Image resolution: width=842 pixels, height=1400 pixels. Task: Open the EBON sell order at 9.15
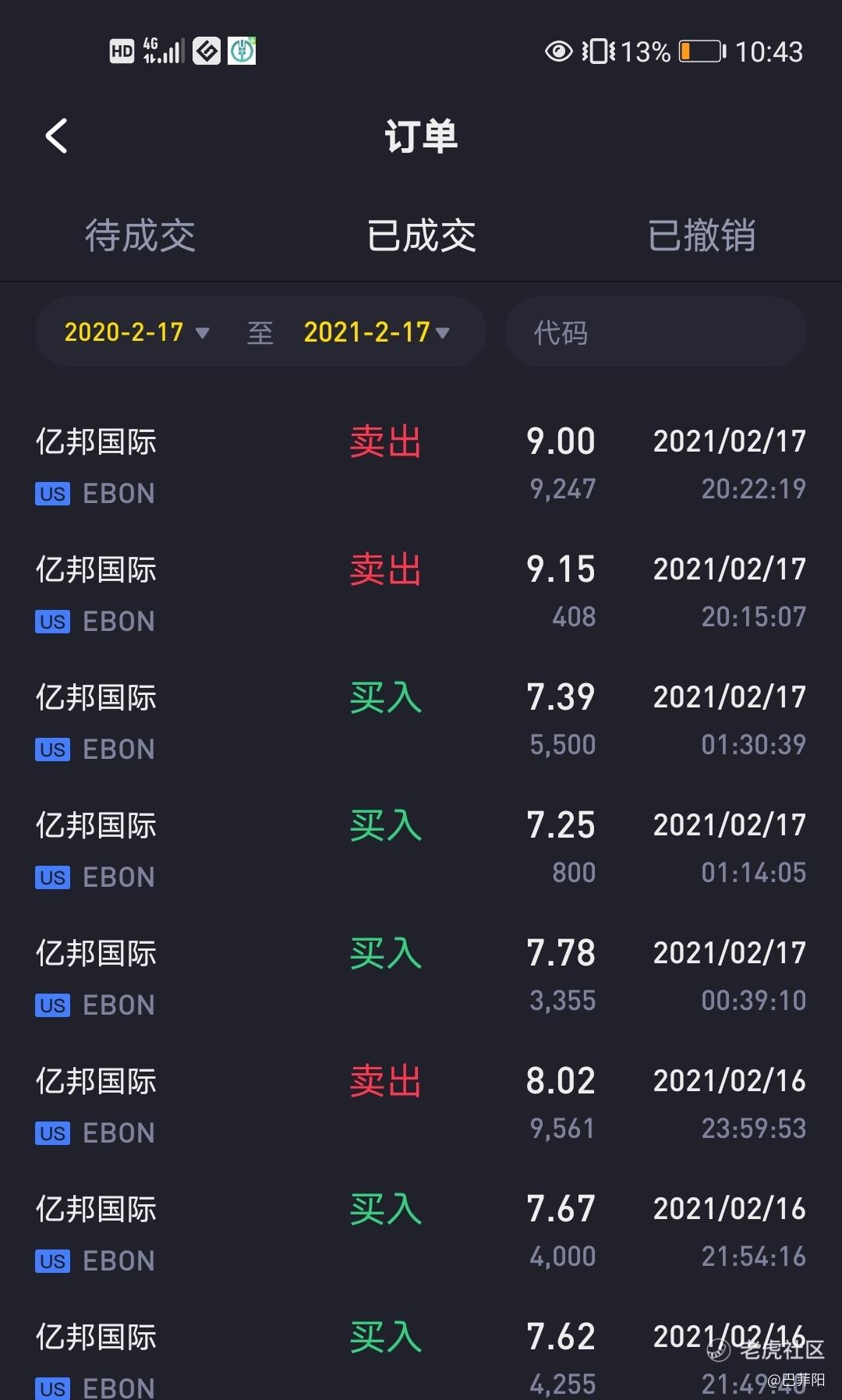421,593
